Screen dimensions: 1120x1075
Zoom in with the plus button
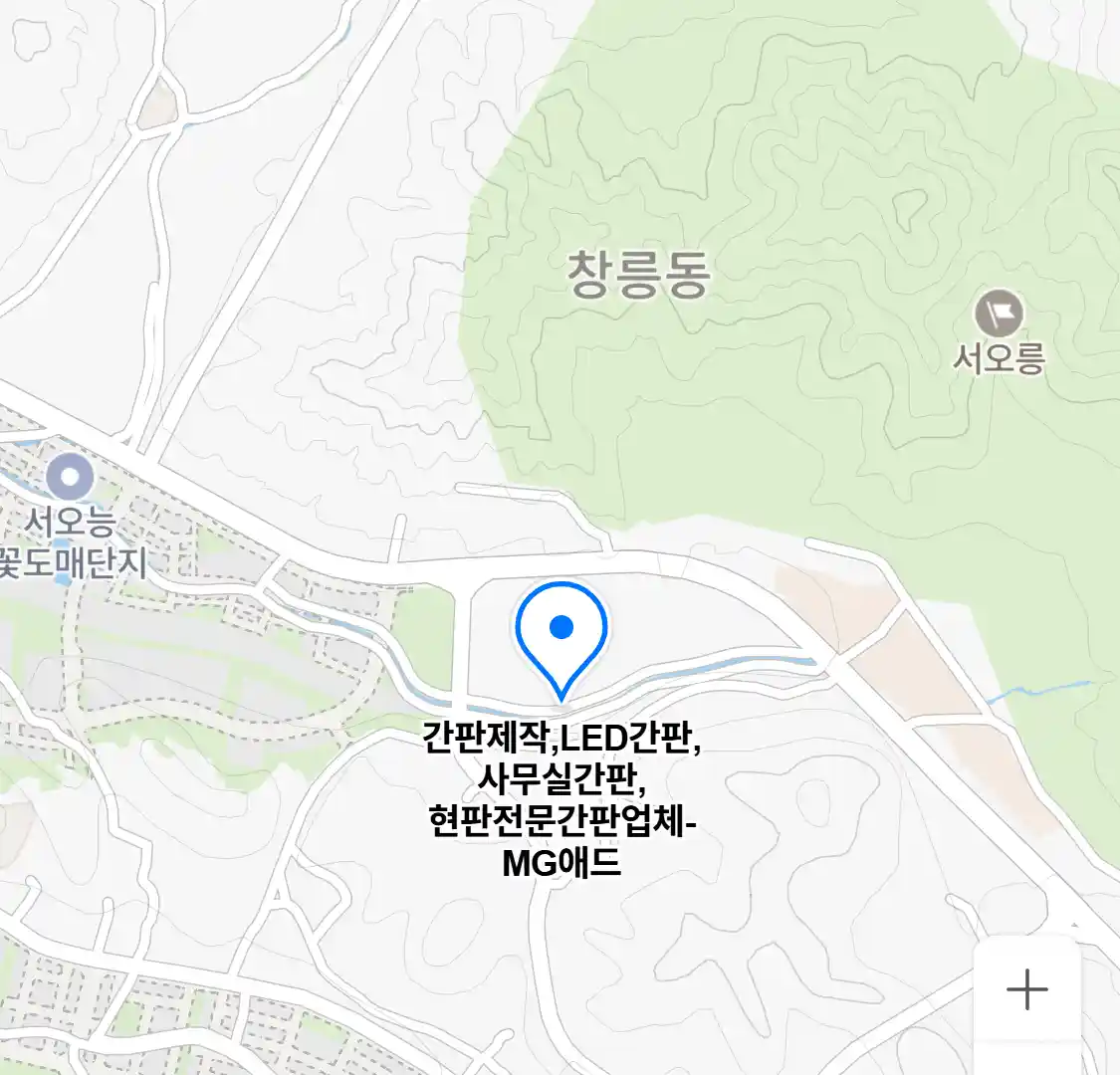[x=1026, y=990]
